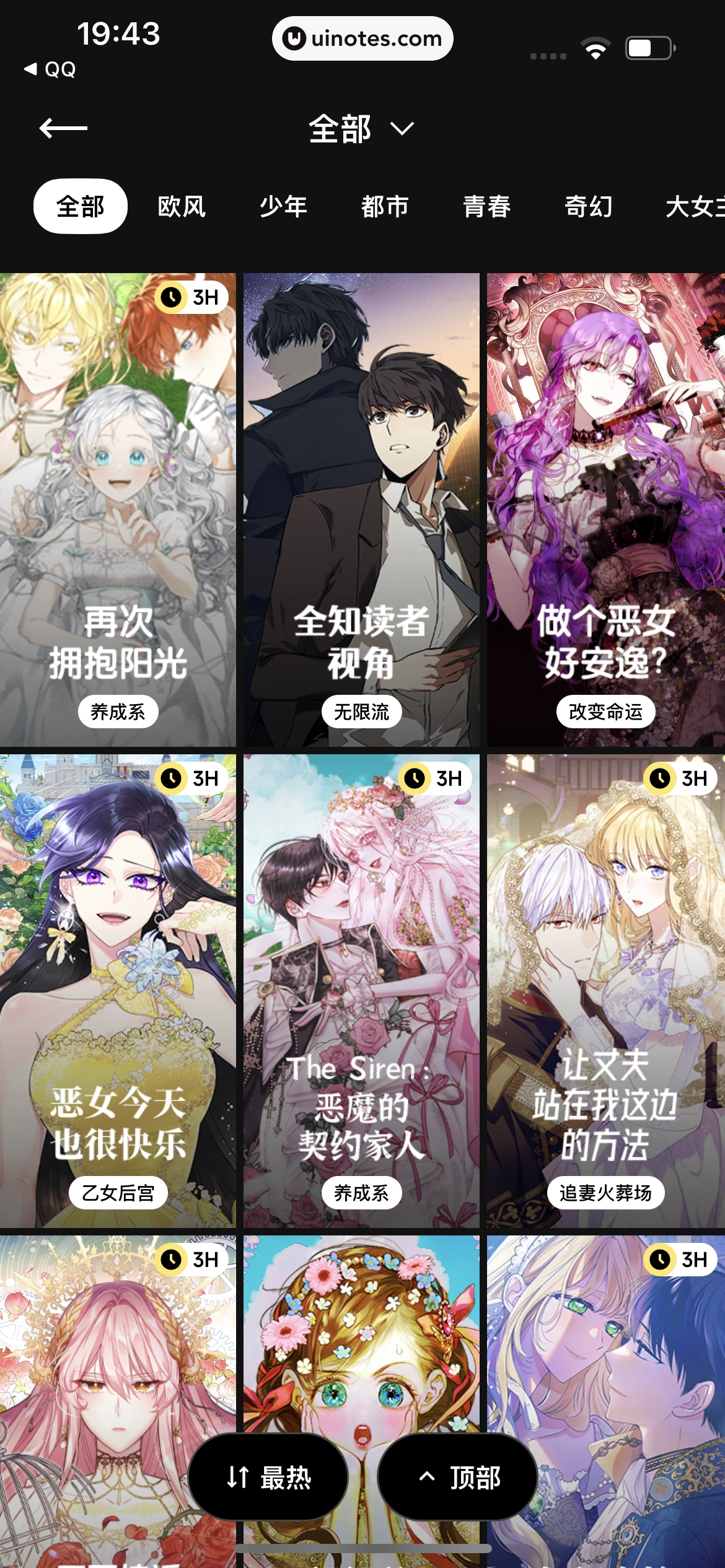Image resolution: width=725 pixels, height=1568 pixels.
Task: Change sorting via the 最热 button
Action: pos(268,1477)
